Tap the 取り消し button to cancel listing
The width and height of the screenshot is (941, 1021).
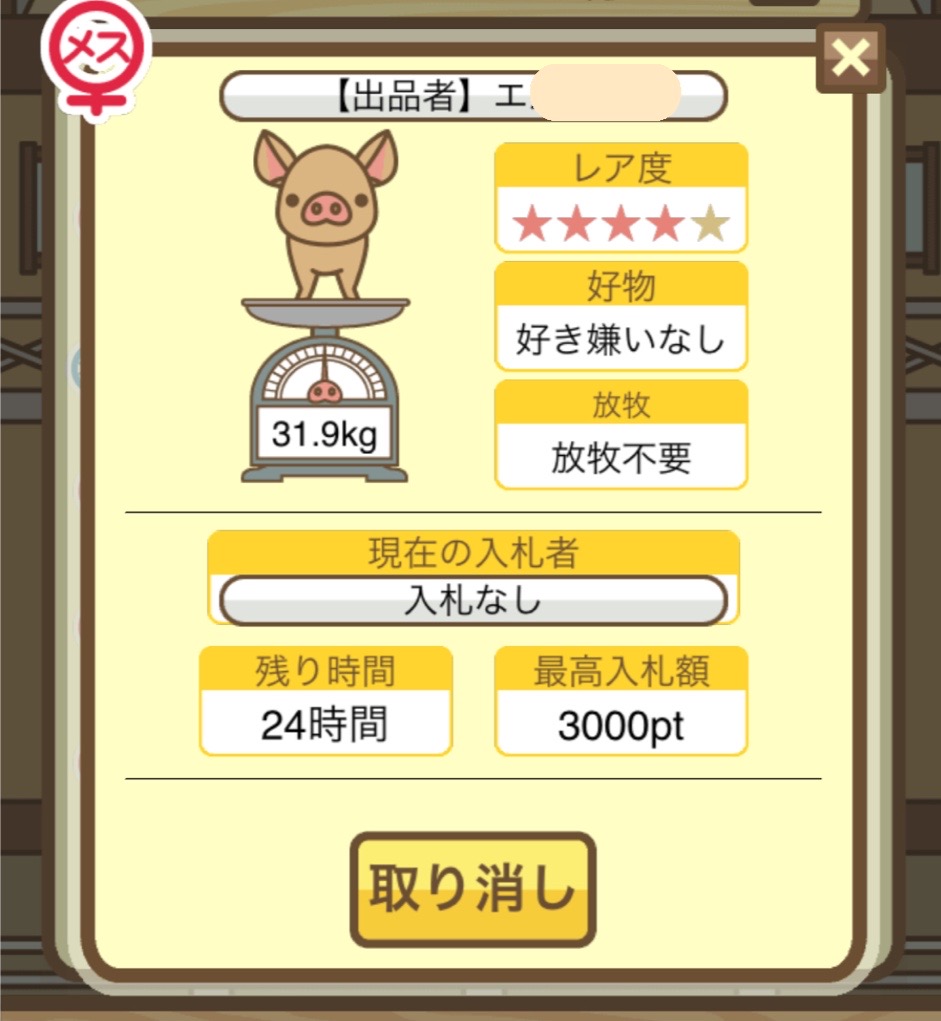tap(473, 889)
